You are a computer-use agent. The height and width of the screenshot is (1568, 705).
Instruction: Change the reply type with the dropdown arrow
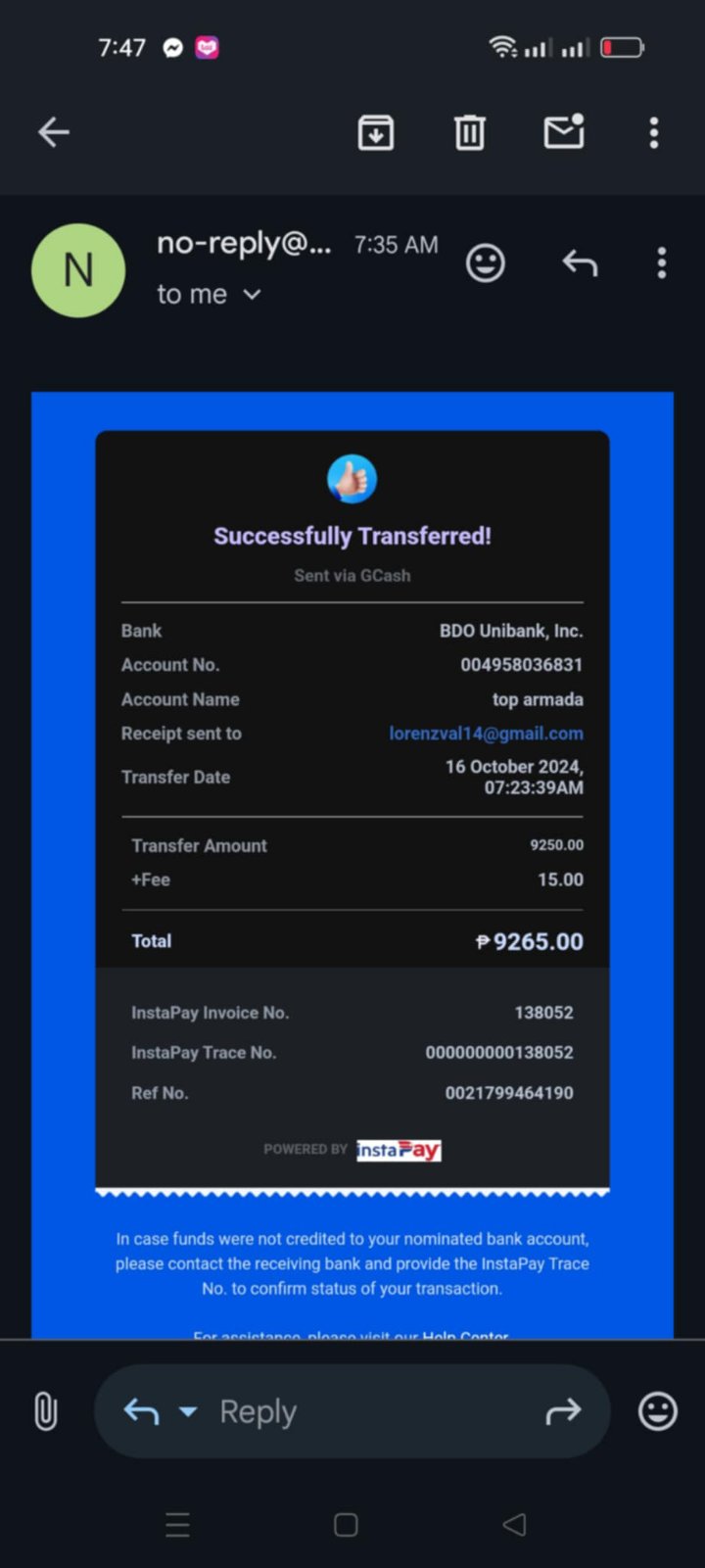coord(188,1411)
